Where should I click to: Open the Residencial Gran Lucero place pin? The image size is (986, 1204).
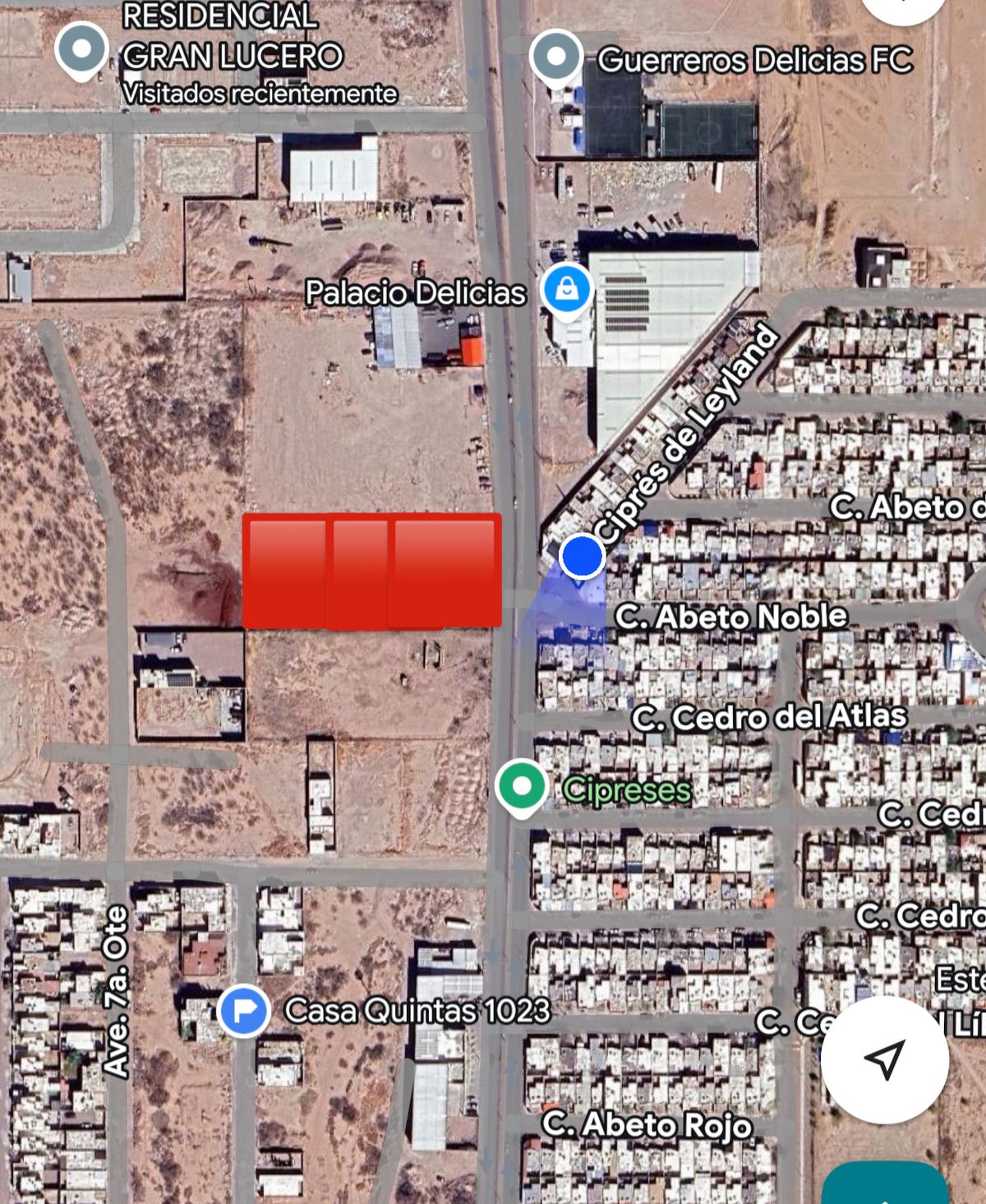point(81,49)
